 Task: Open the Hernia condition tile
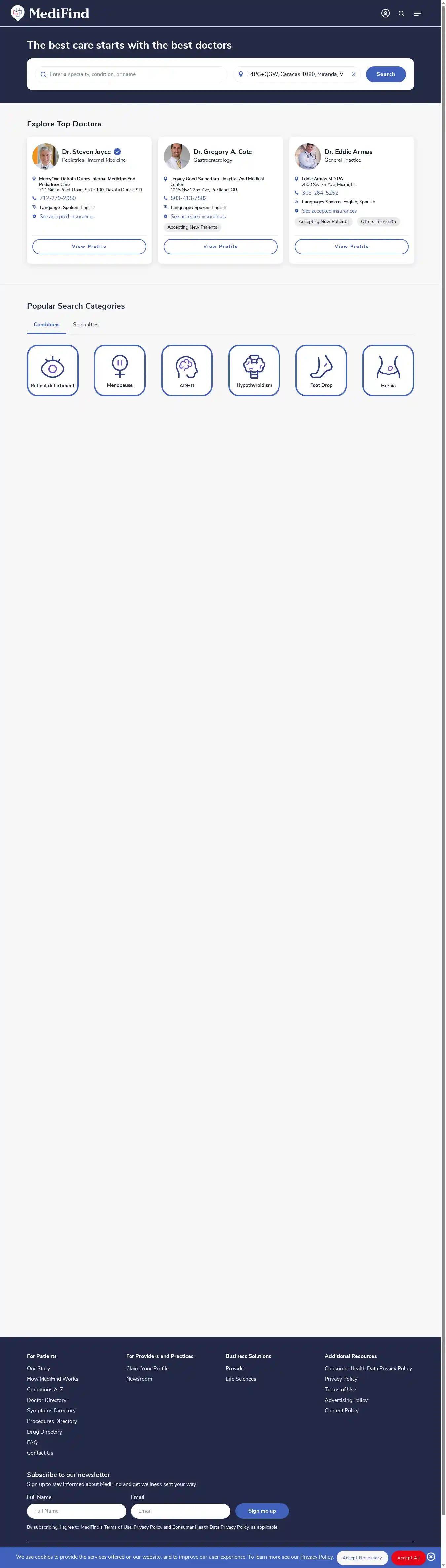click(388, 370)
